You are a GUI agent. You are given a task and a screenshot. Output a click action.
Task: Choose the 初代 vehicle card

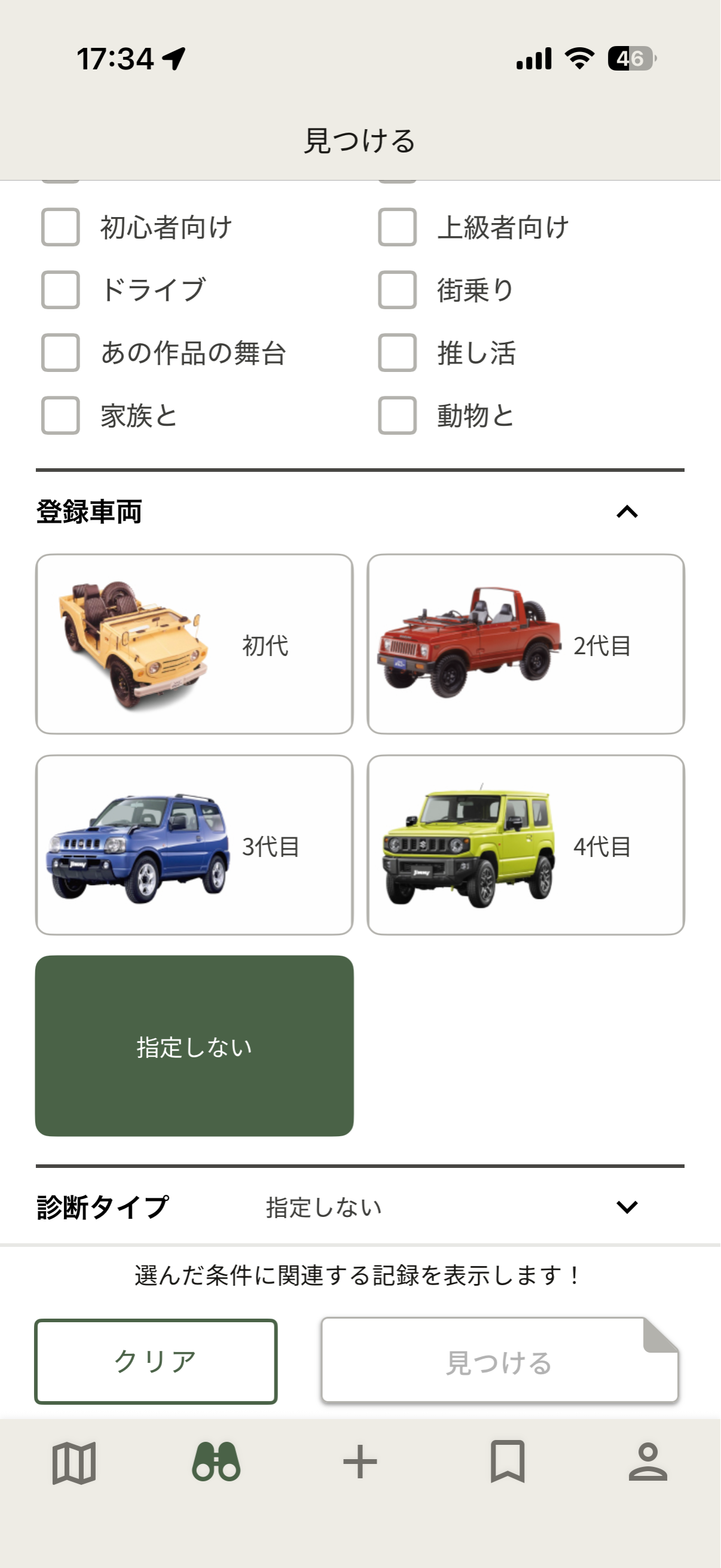194,644
